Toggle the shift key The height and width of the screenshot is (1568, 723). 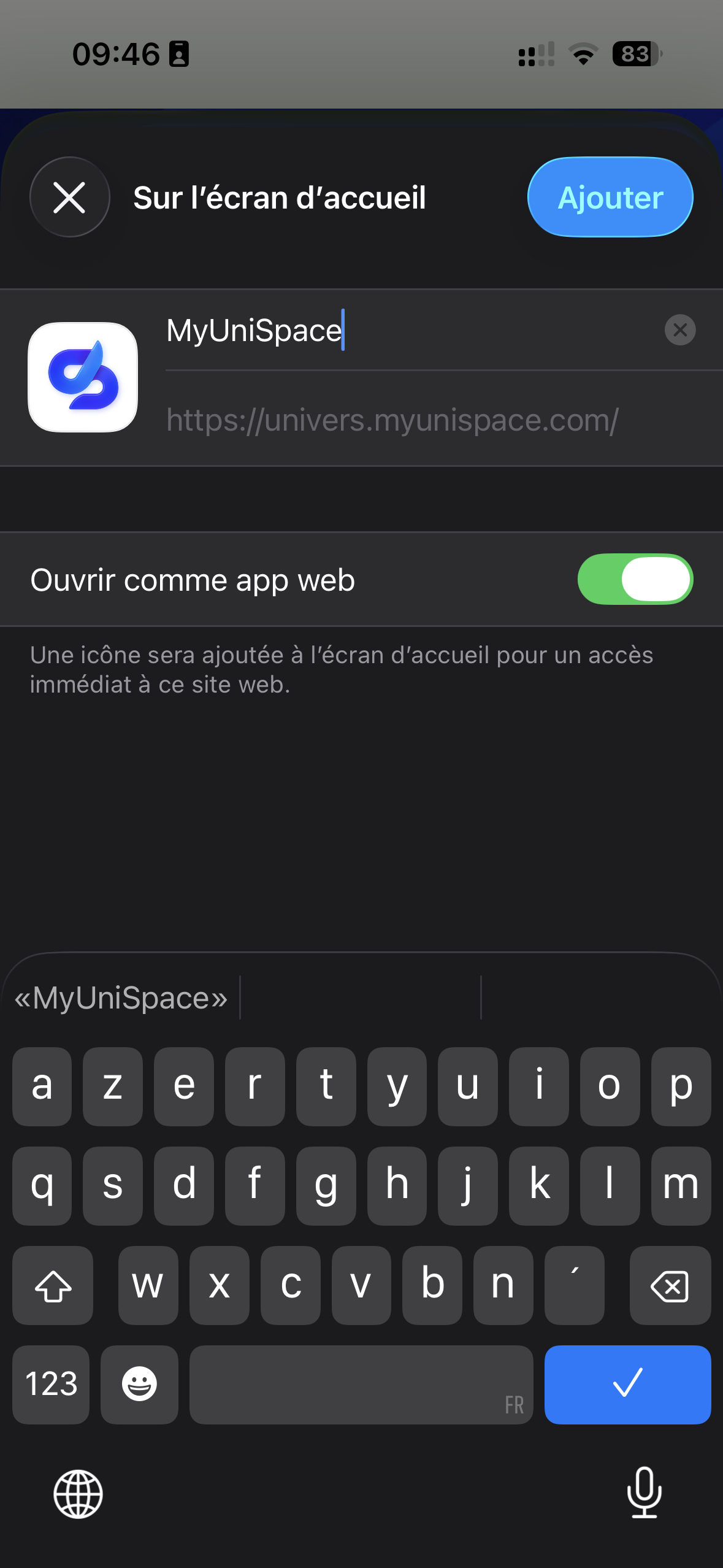(53, 1285)
